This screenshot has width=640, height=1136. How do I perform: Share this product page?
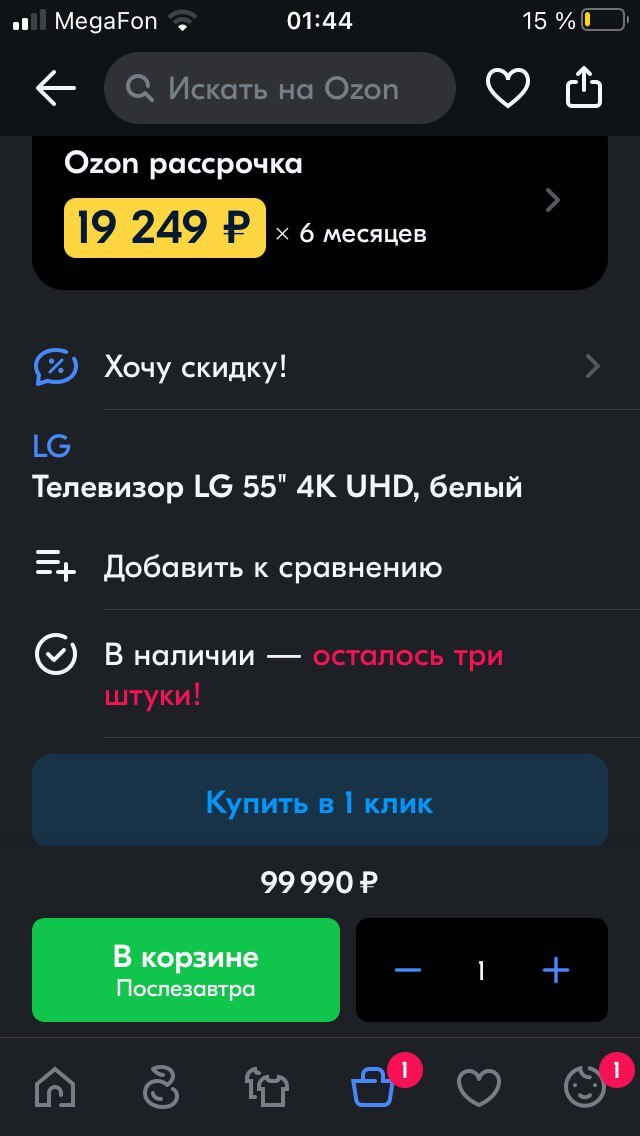pos(584,89)
